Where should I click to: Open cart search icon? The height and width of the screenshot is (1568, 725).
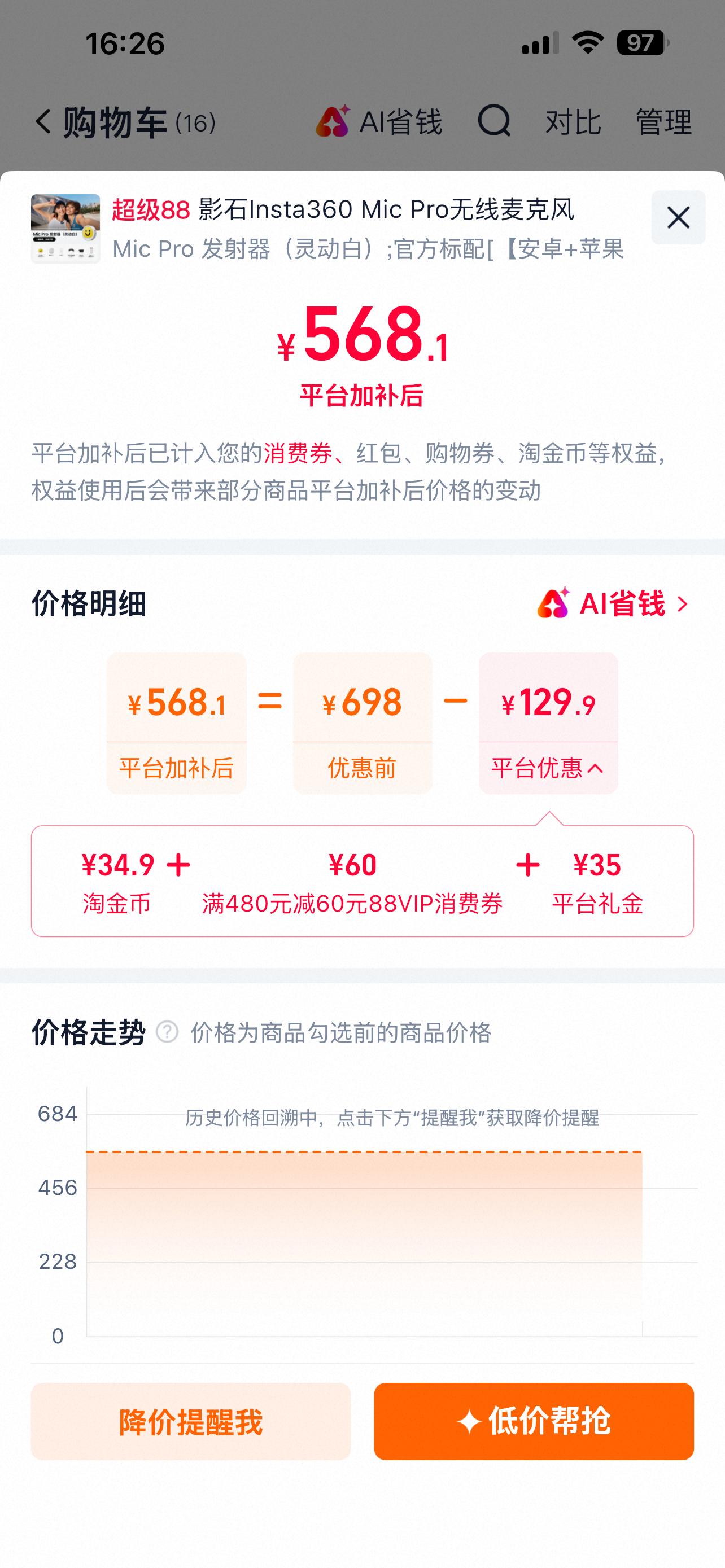coord(493,121)
